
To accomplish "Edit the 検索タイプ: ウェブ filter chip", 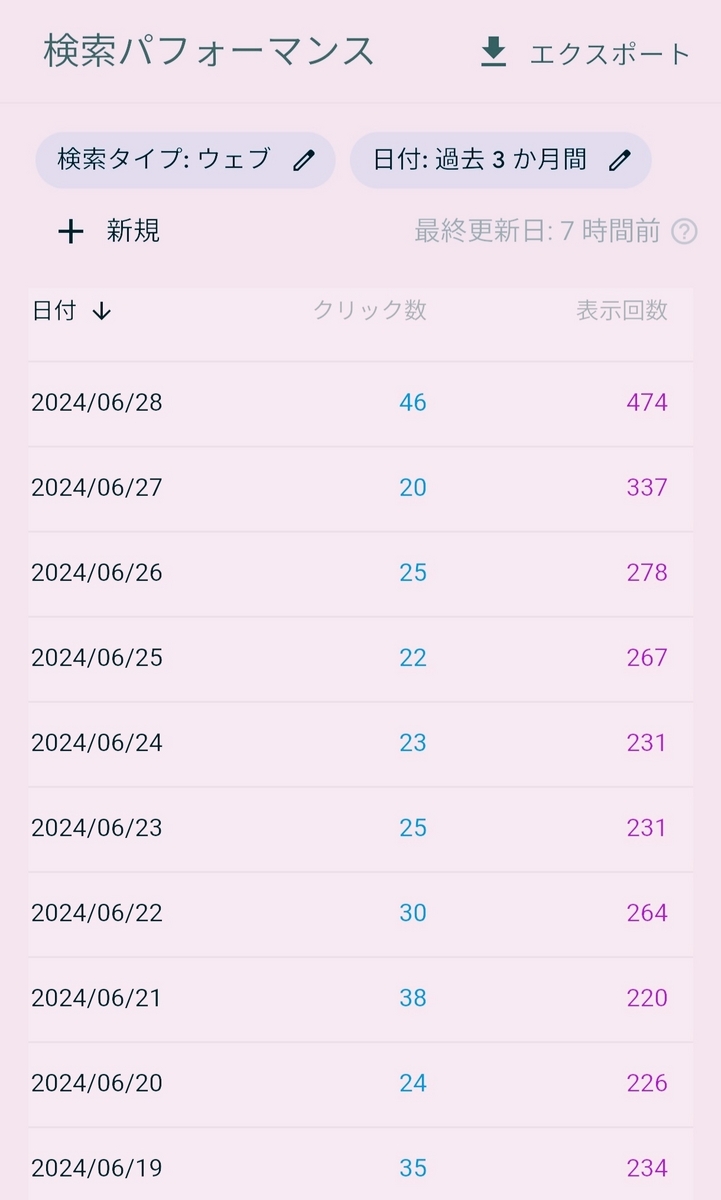I will (185, 160).
